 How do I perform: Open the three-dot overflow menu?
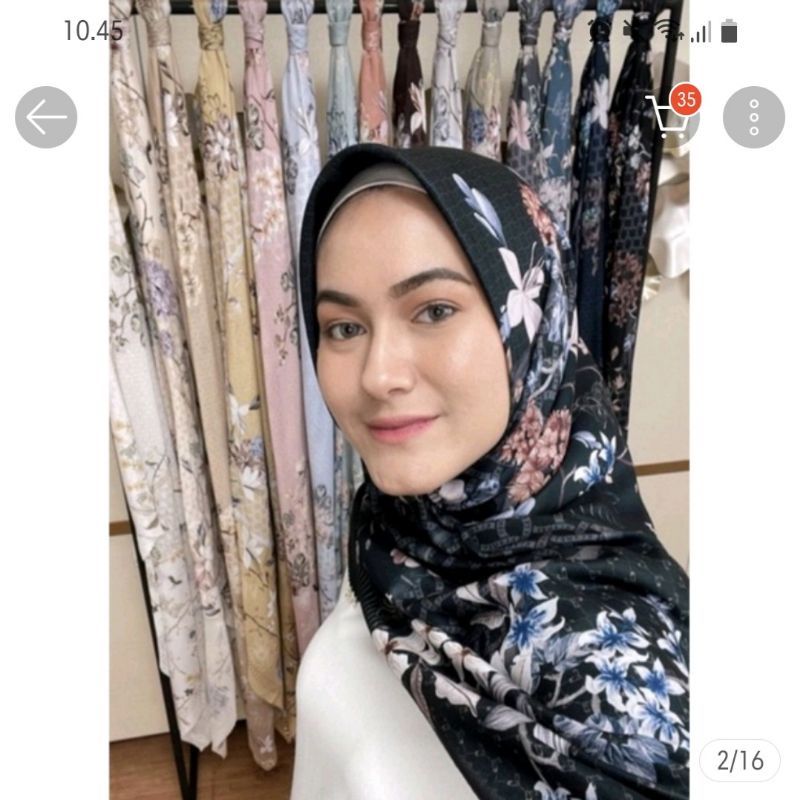point(753,117)
